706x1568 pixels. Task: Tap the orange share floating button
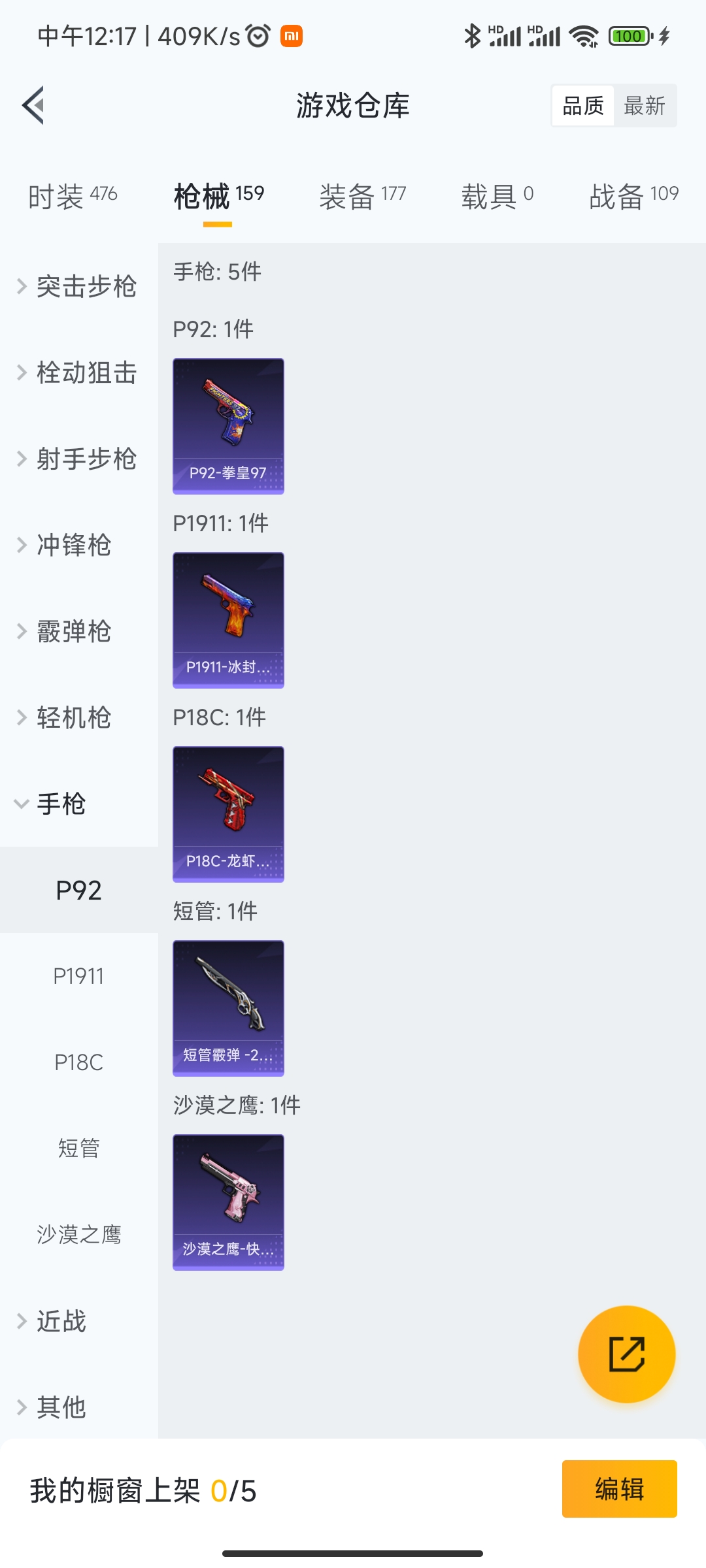click(x=626, y=1354)
